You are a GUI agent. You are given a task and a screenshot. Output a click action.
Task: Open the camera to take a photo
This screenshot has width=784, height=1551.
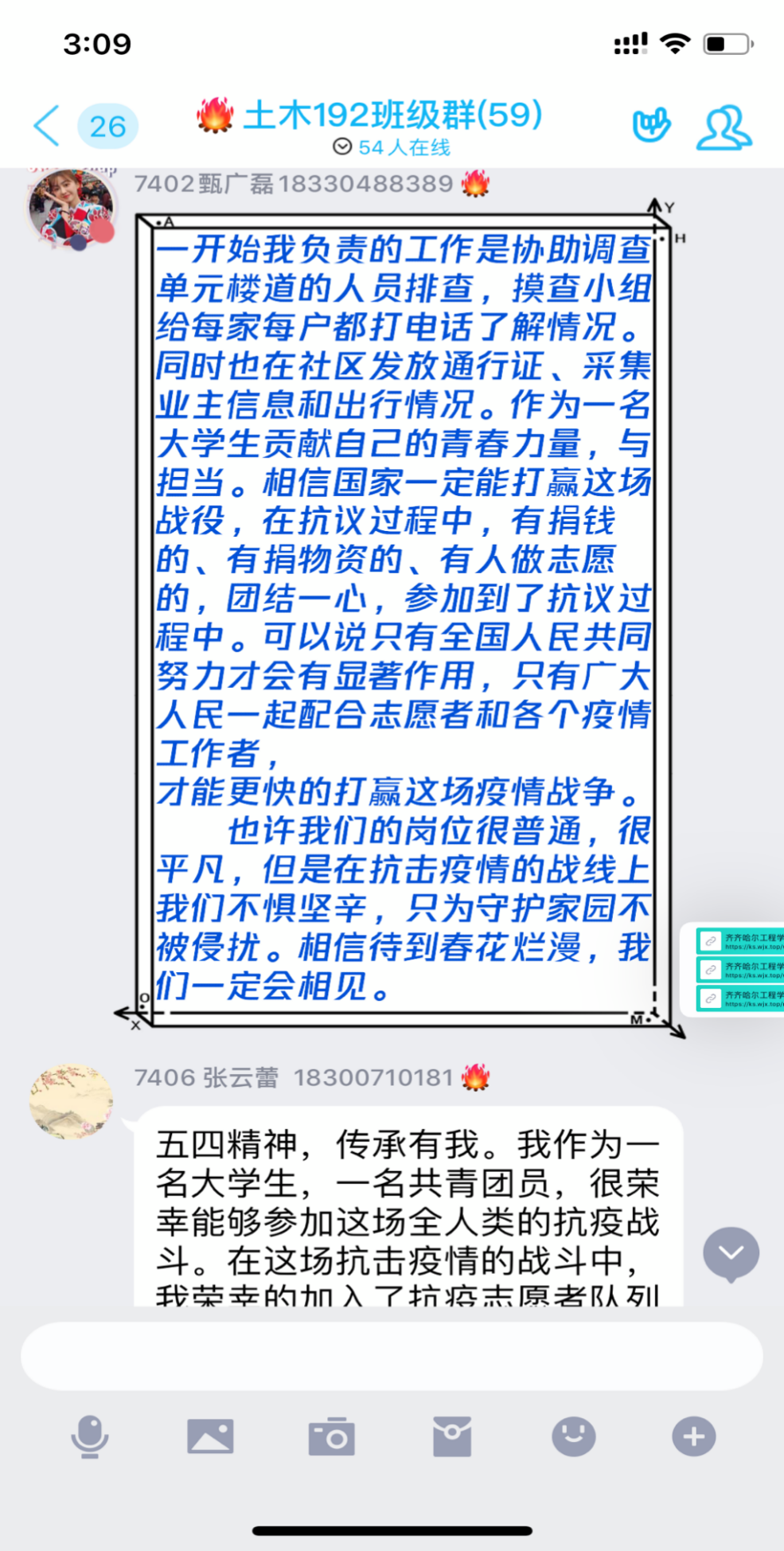[331, 1436]
